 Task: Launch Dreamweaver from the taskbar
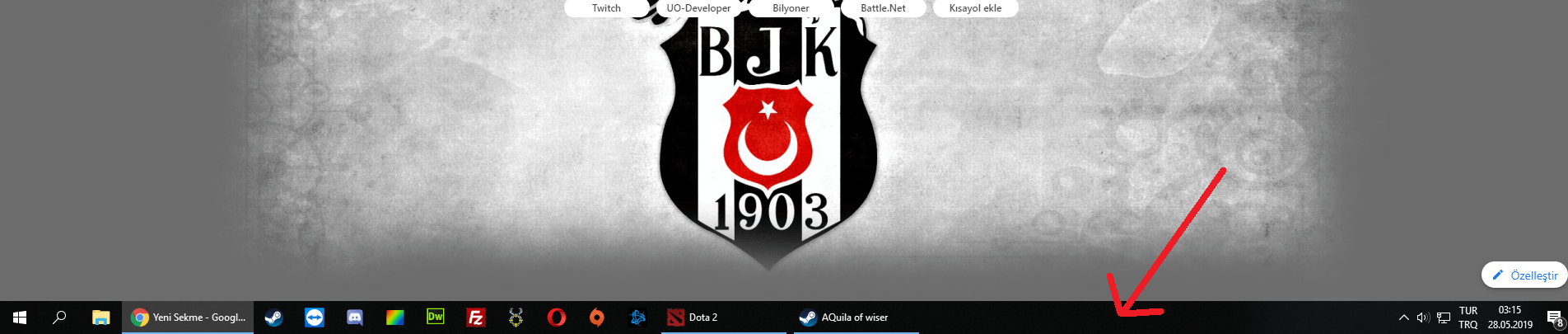tap(436, 318)
